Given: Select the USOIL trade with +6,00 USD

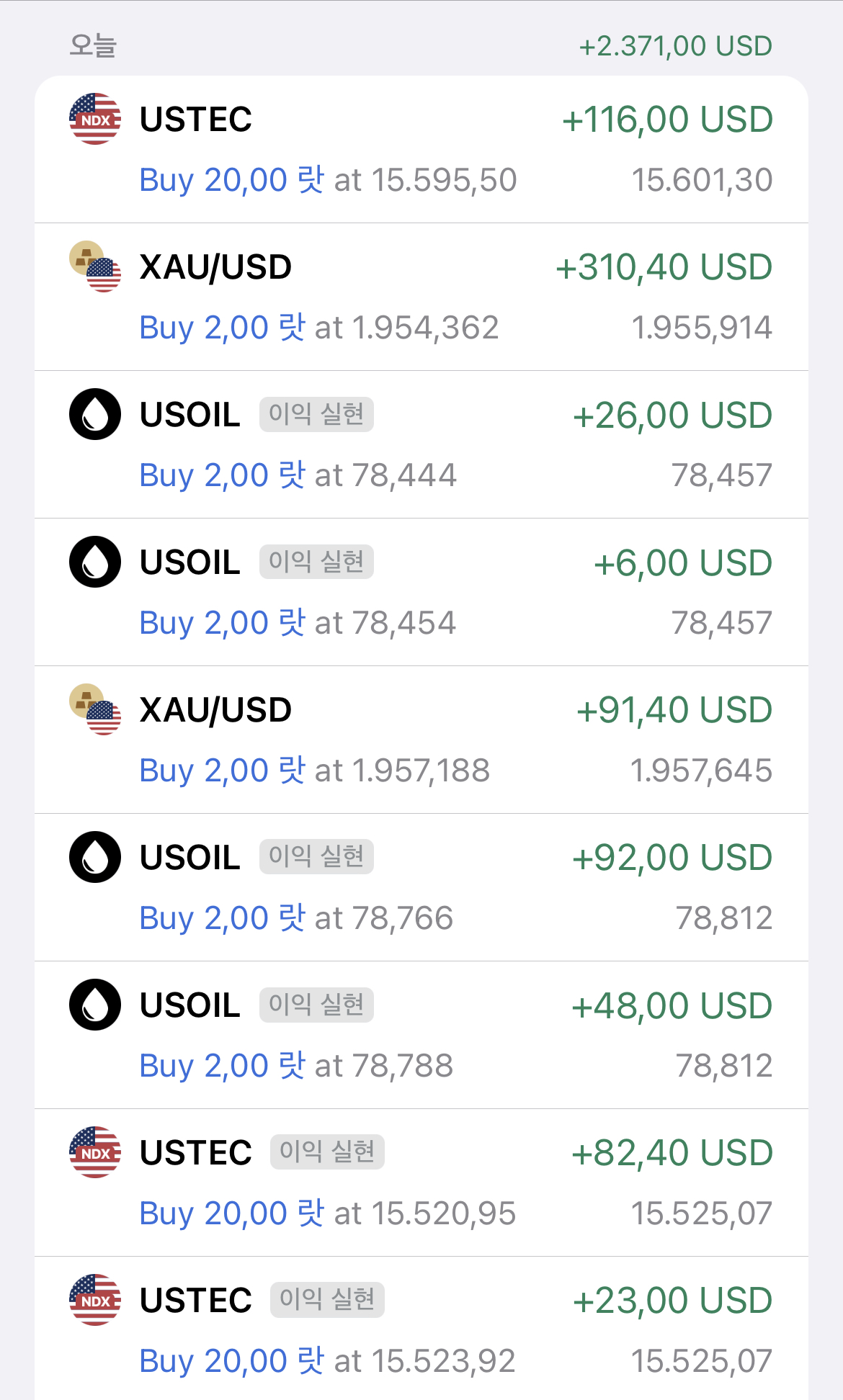Looking at the screenshot, I should tap(421, 592).
